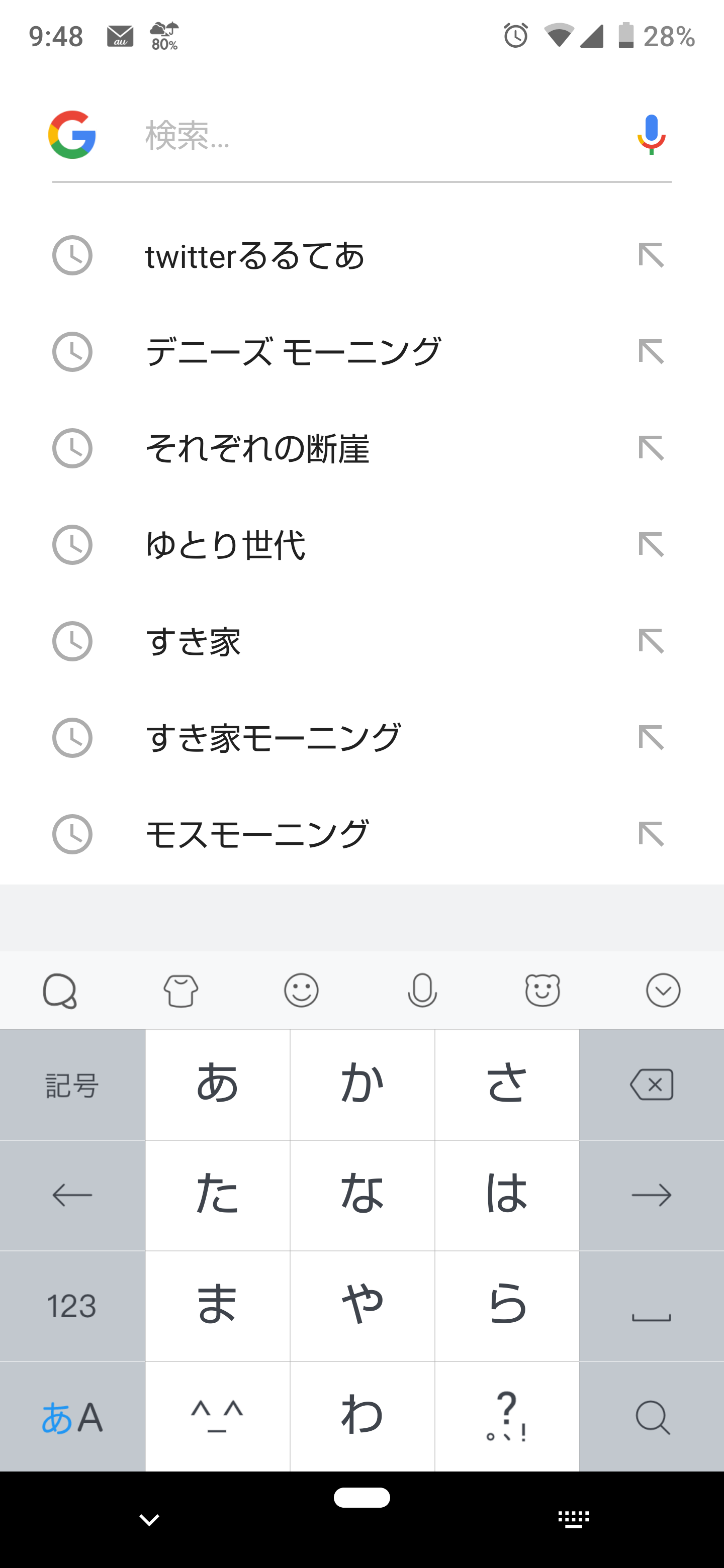
Task: Choose recent search ゆとり世代
Action: [361, 545]
